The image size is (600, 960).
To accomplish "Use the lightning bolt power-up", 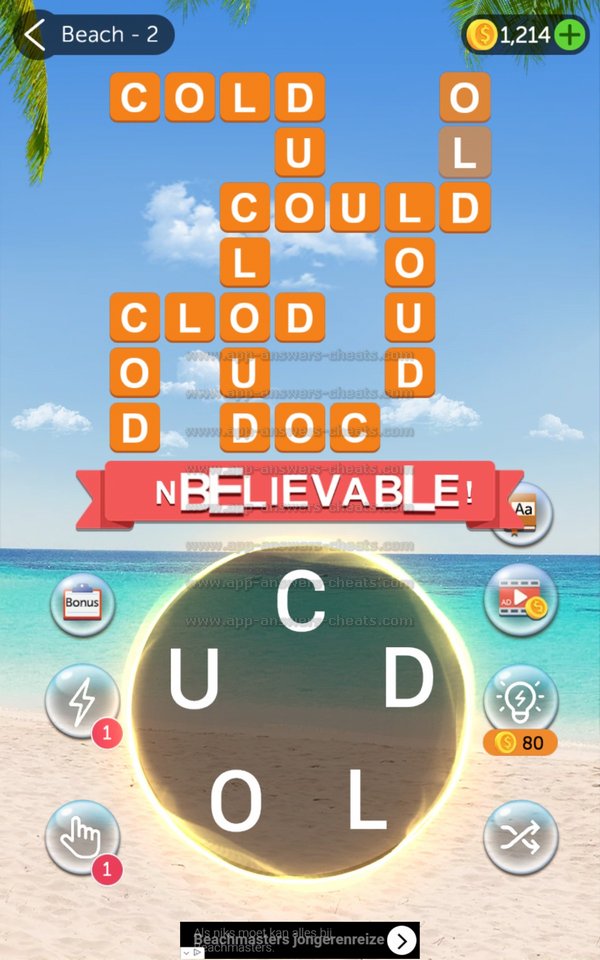I will coord(82,700).
